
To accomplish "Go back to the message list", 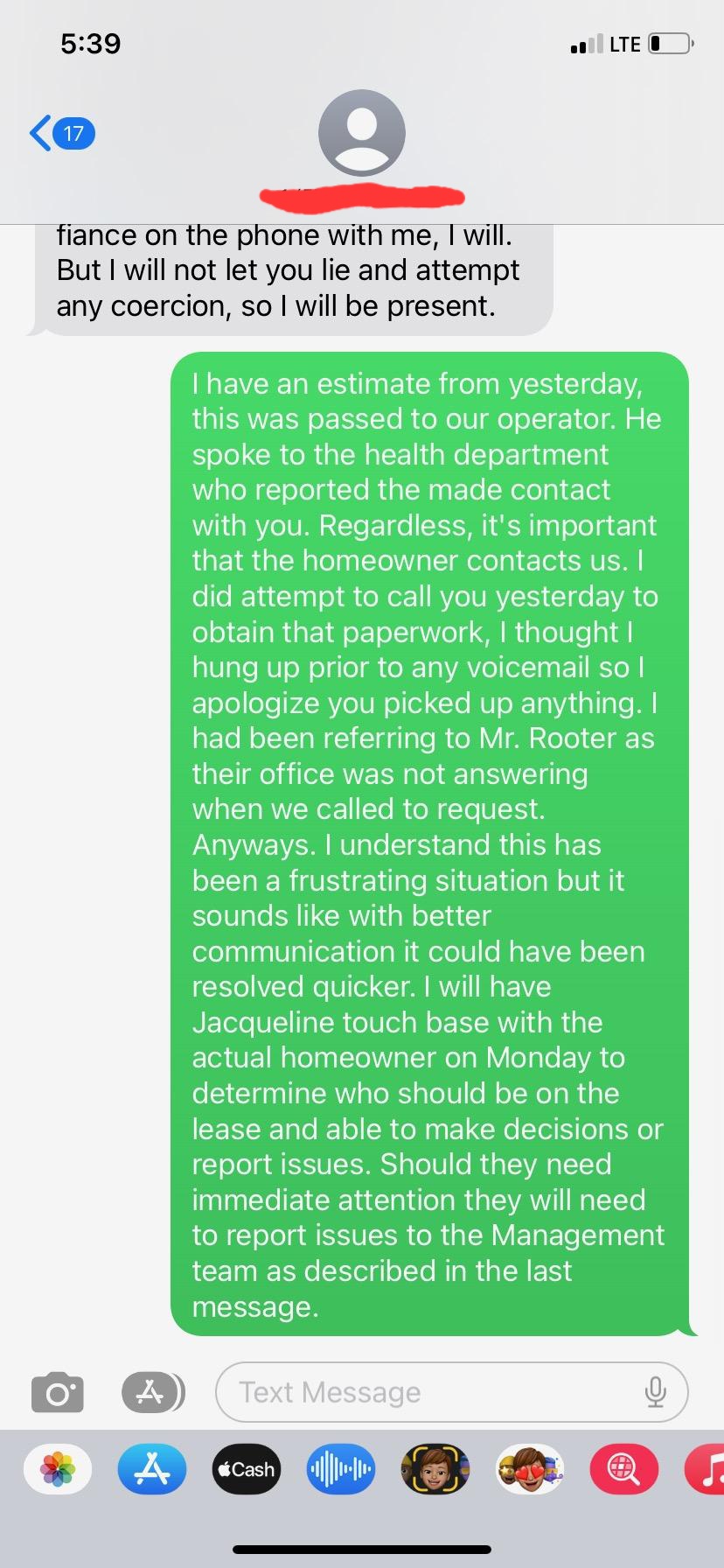I will point(61,134).
